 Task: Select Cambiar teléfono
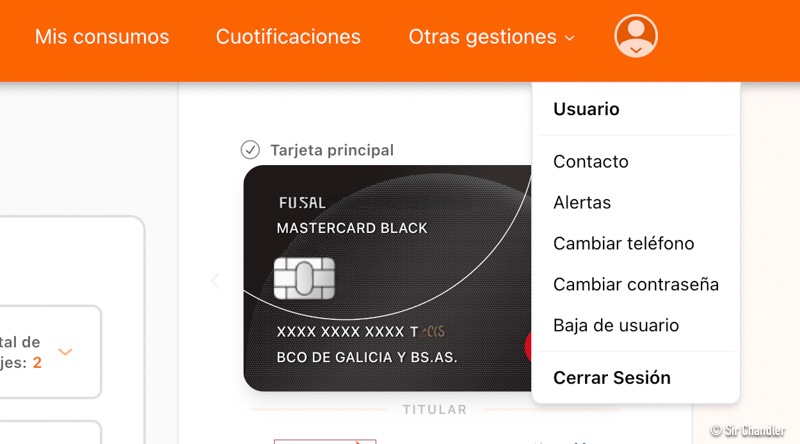tap(623, 243)
